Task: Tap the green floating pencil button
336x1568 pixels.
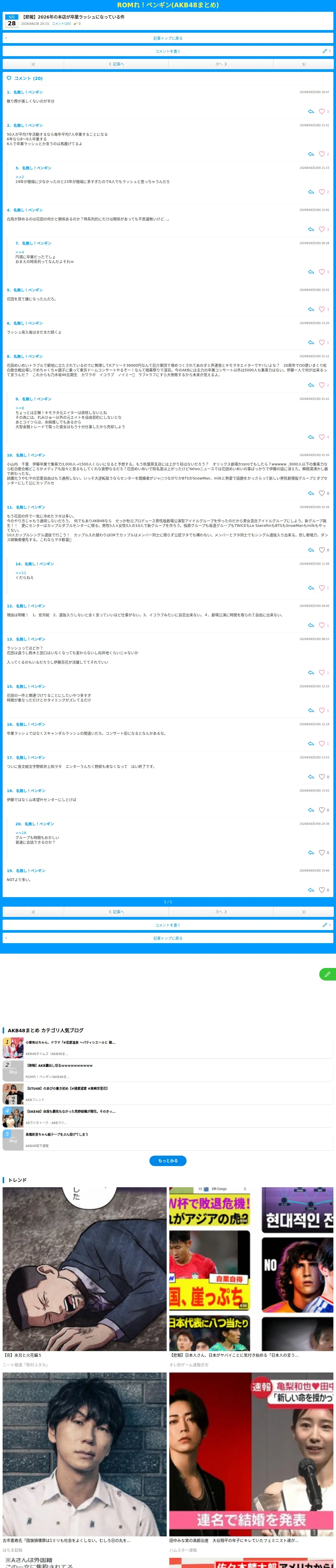Action: pyautogui.click(x=327, y=975)
